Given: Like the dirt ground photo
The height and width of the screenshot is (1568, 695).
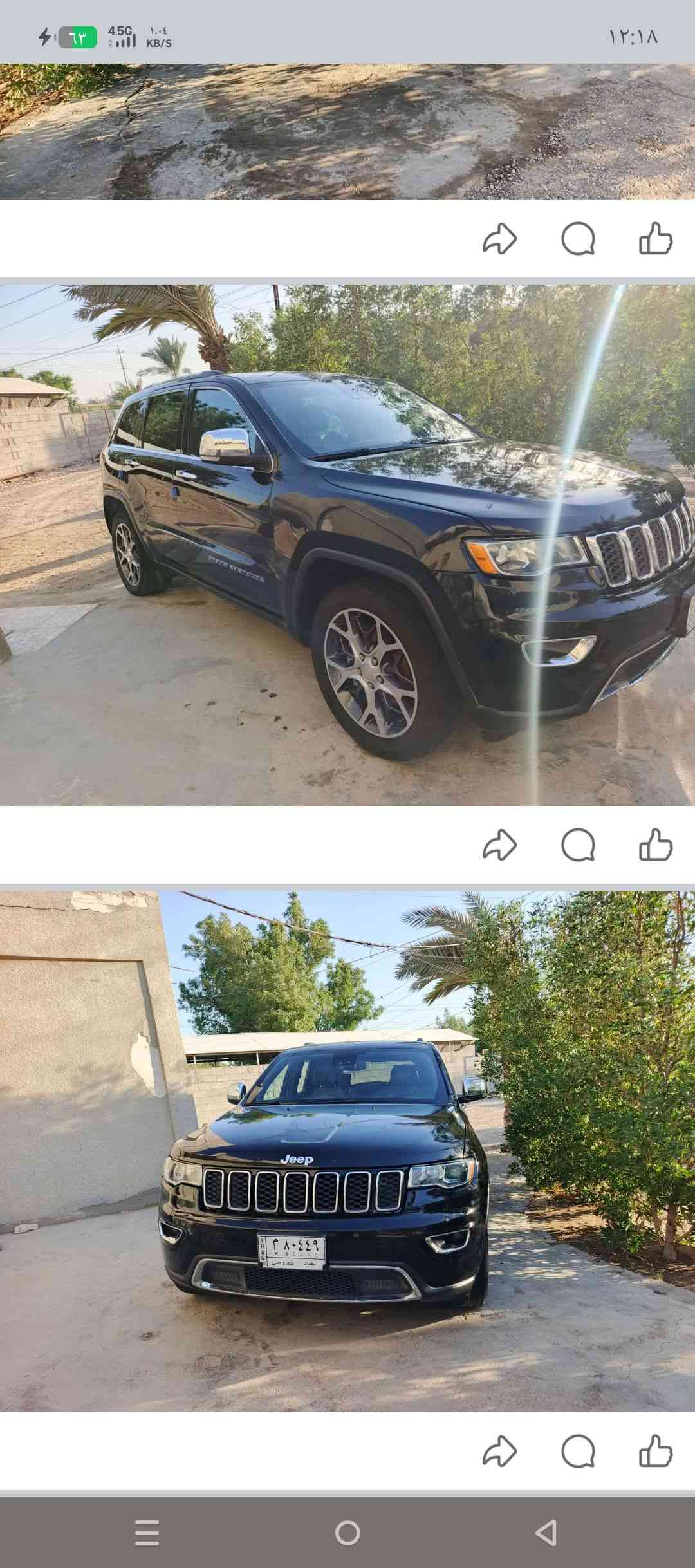Looking at the screenshot, I should tap(656, 239).
